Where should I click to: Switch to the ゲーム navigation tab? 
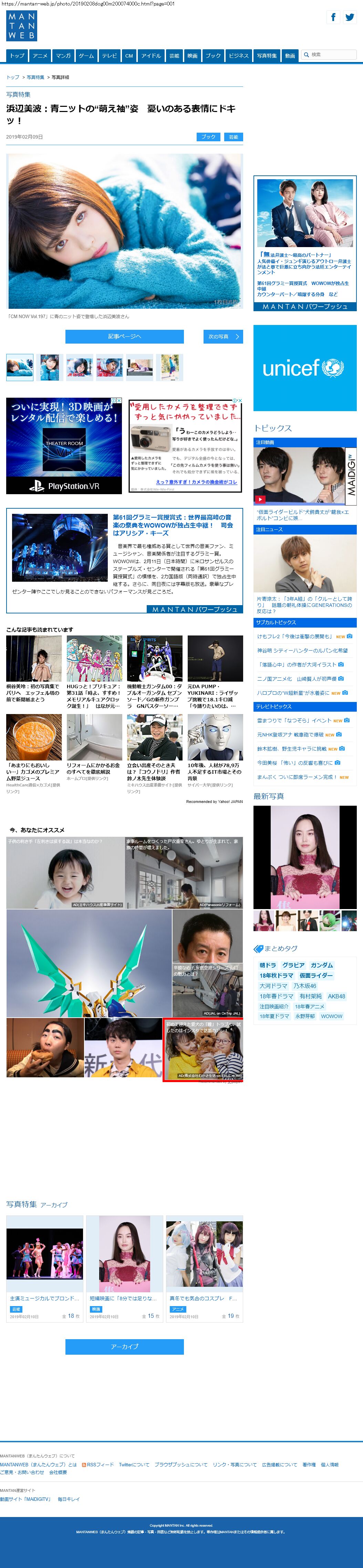[x=86, y=55]
